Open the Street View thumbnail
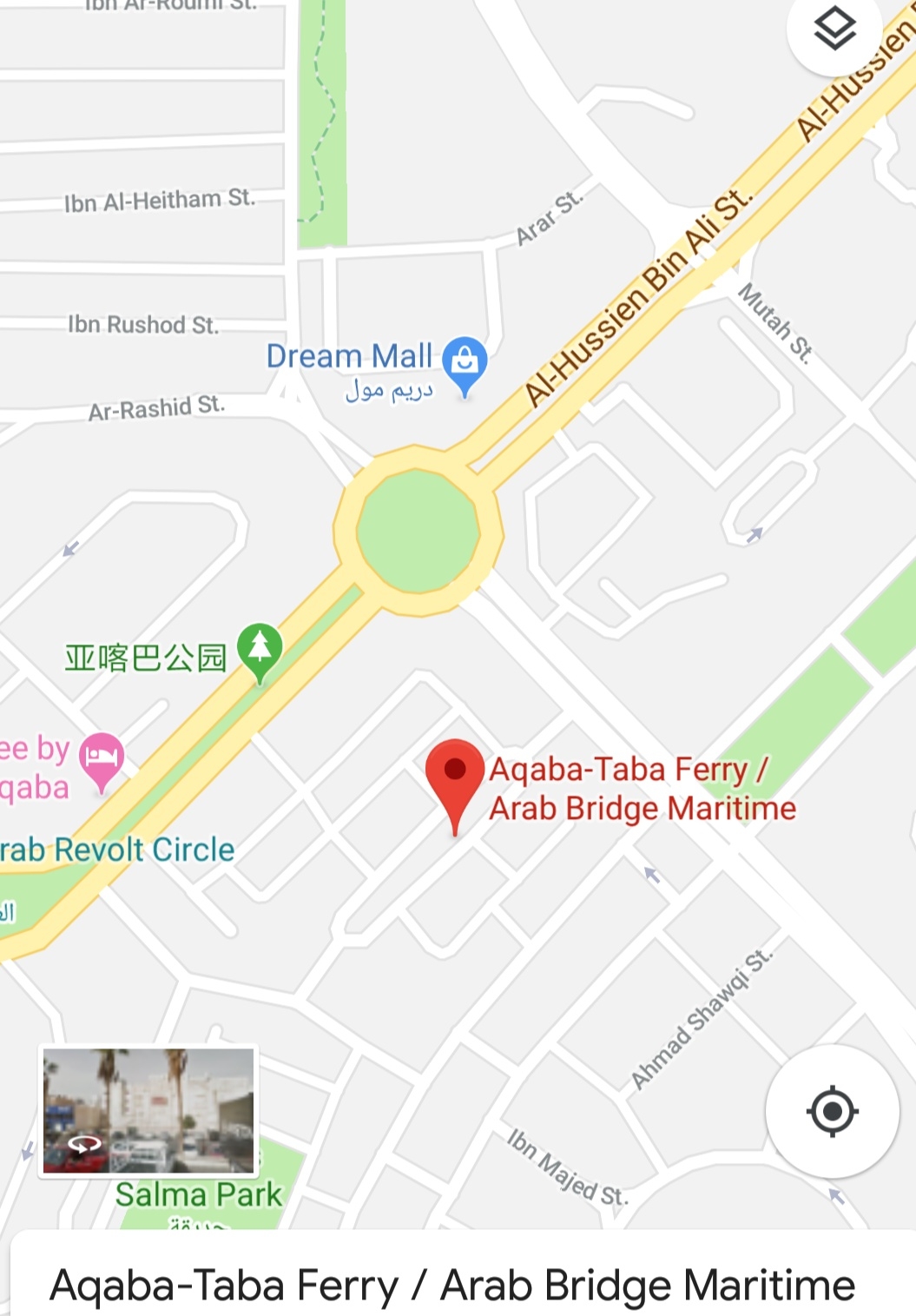916x1316 pixels. coord(148,1111)
